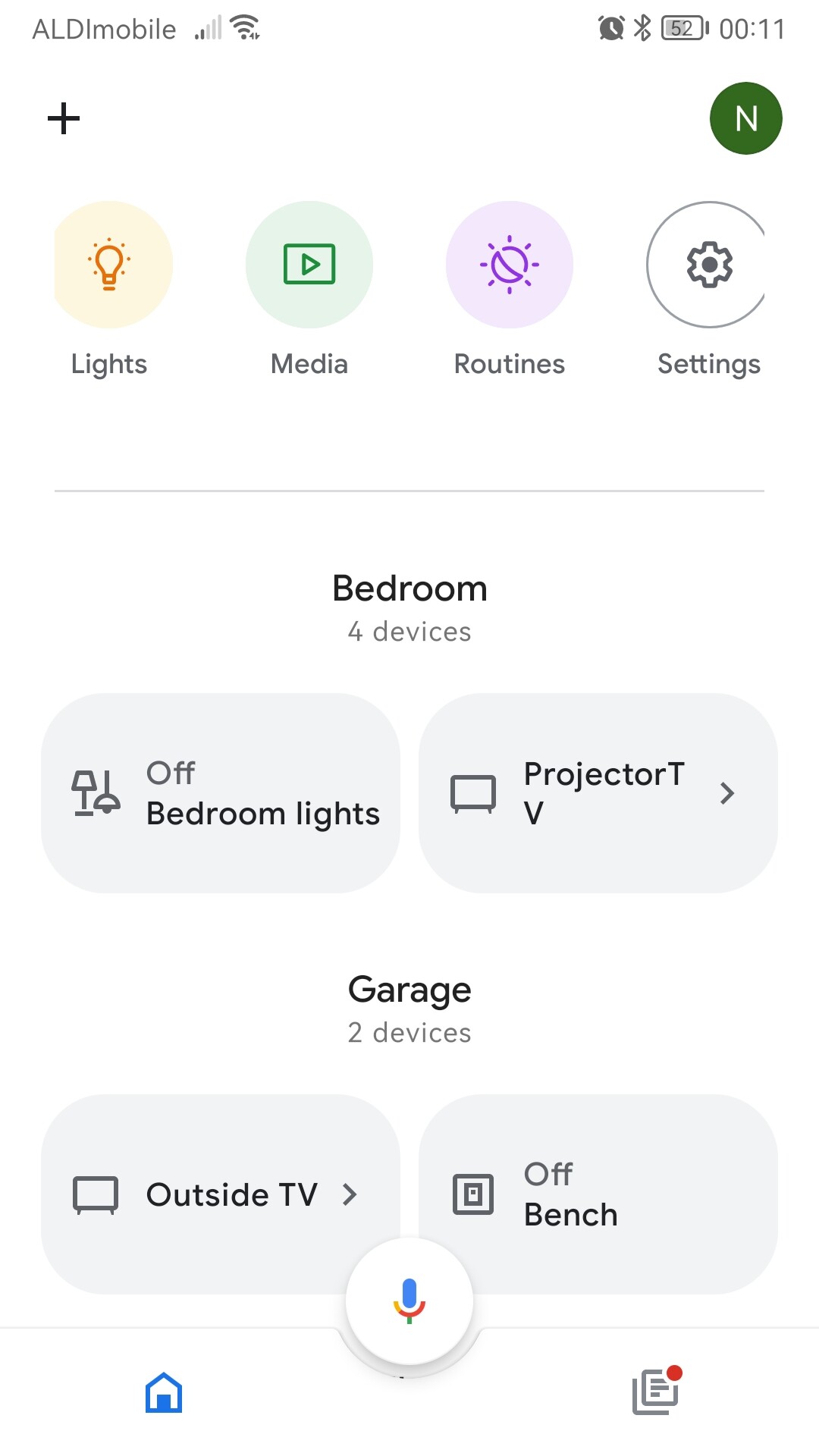Viewport: 819px width, 1456px height.
Task: Switch to the Home tab
Action: coord(163,1392)
